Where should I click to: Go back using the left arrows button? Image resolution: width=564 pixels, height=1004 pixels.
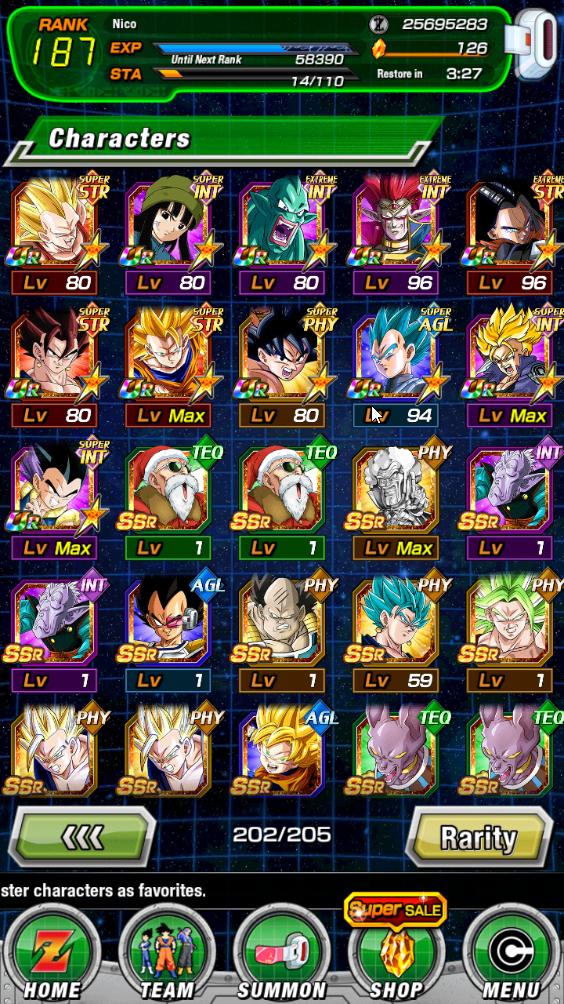pos(82,836)
